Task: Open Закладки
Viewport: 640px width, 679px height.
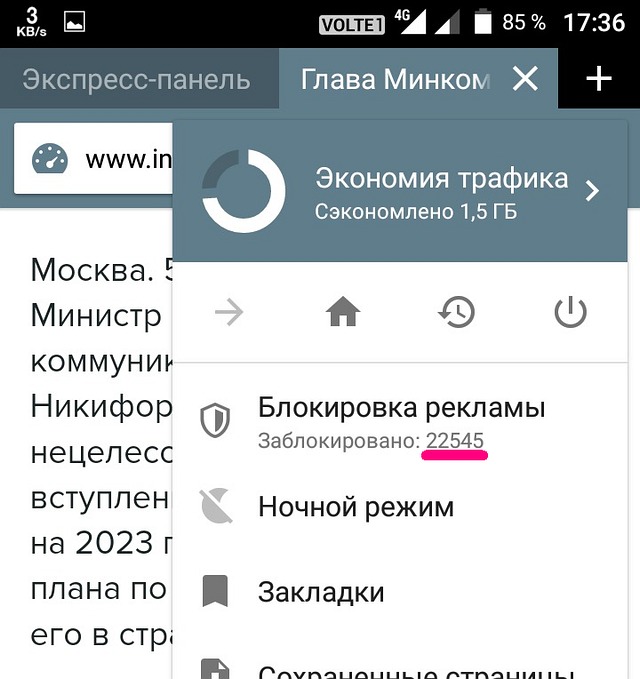Action: pyautogui.click(x=320, y=592)
